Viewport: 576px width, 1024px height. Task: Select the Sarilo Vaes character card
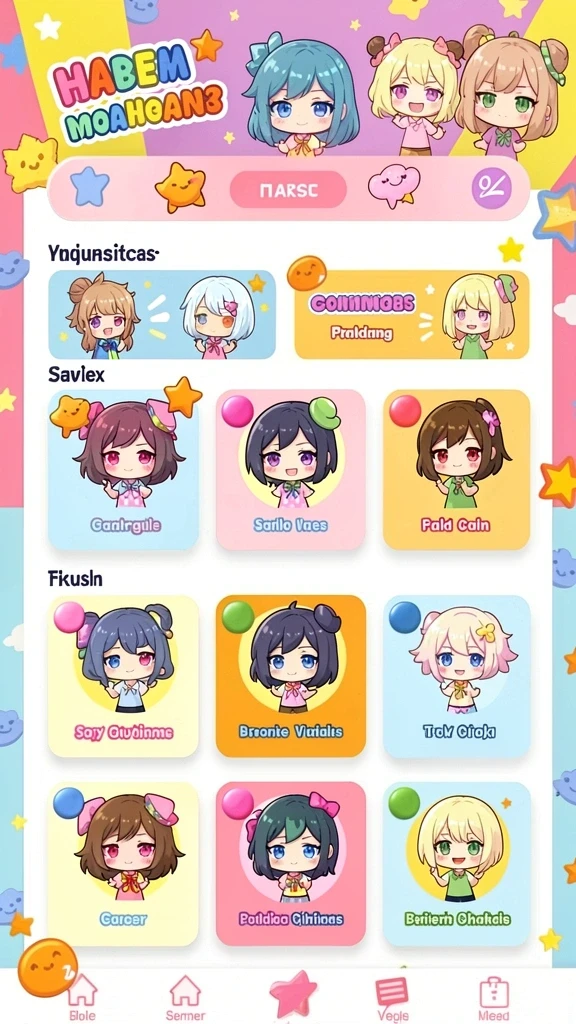coord(291,470)
